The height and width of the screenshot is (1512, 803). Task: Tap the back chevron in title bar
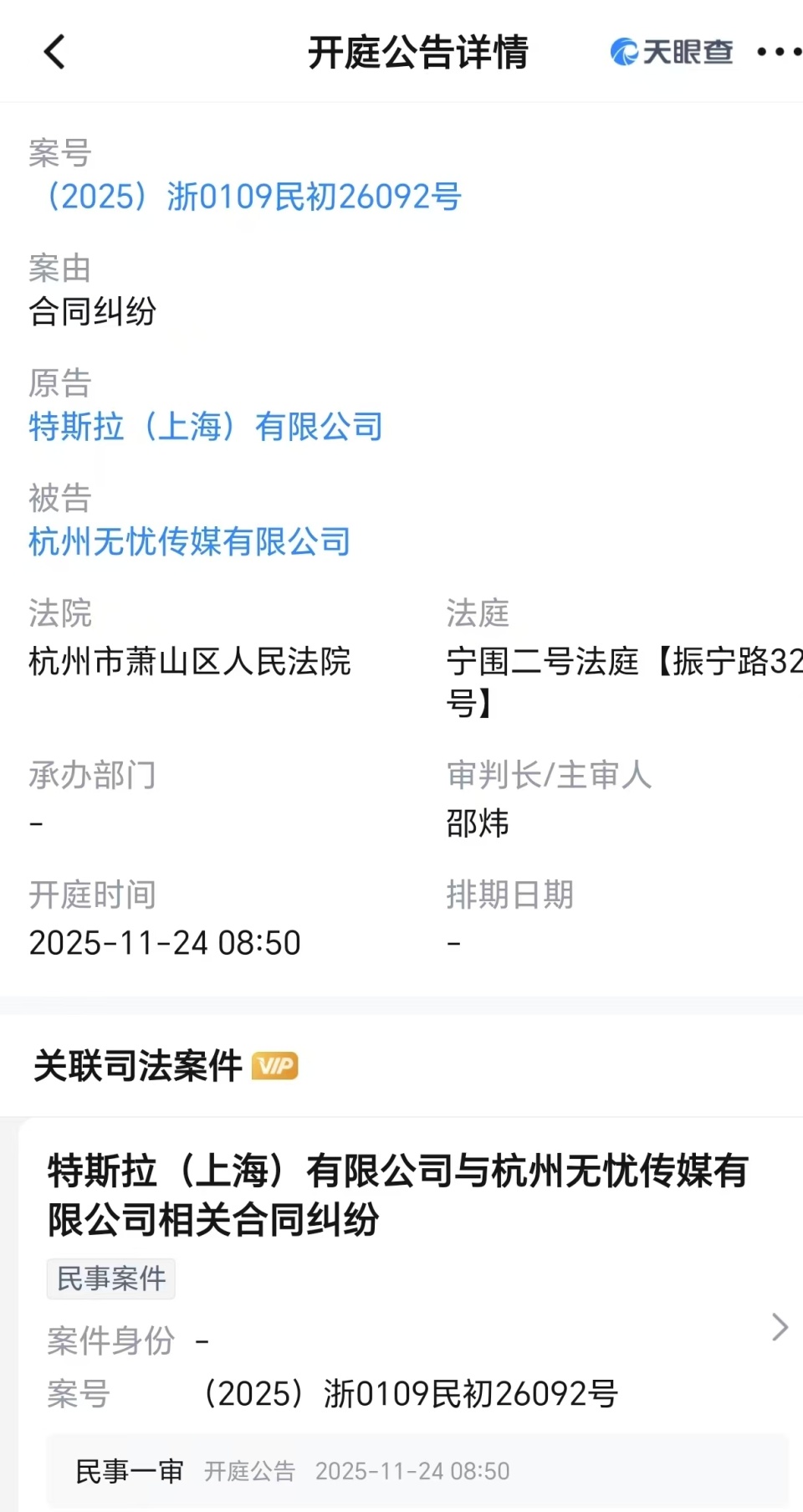(x=55, y=51)
